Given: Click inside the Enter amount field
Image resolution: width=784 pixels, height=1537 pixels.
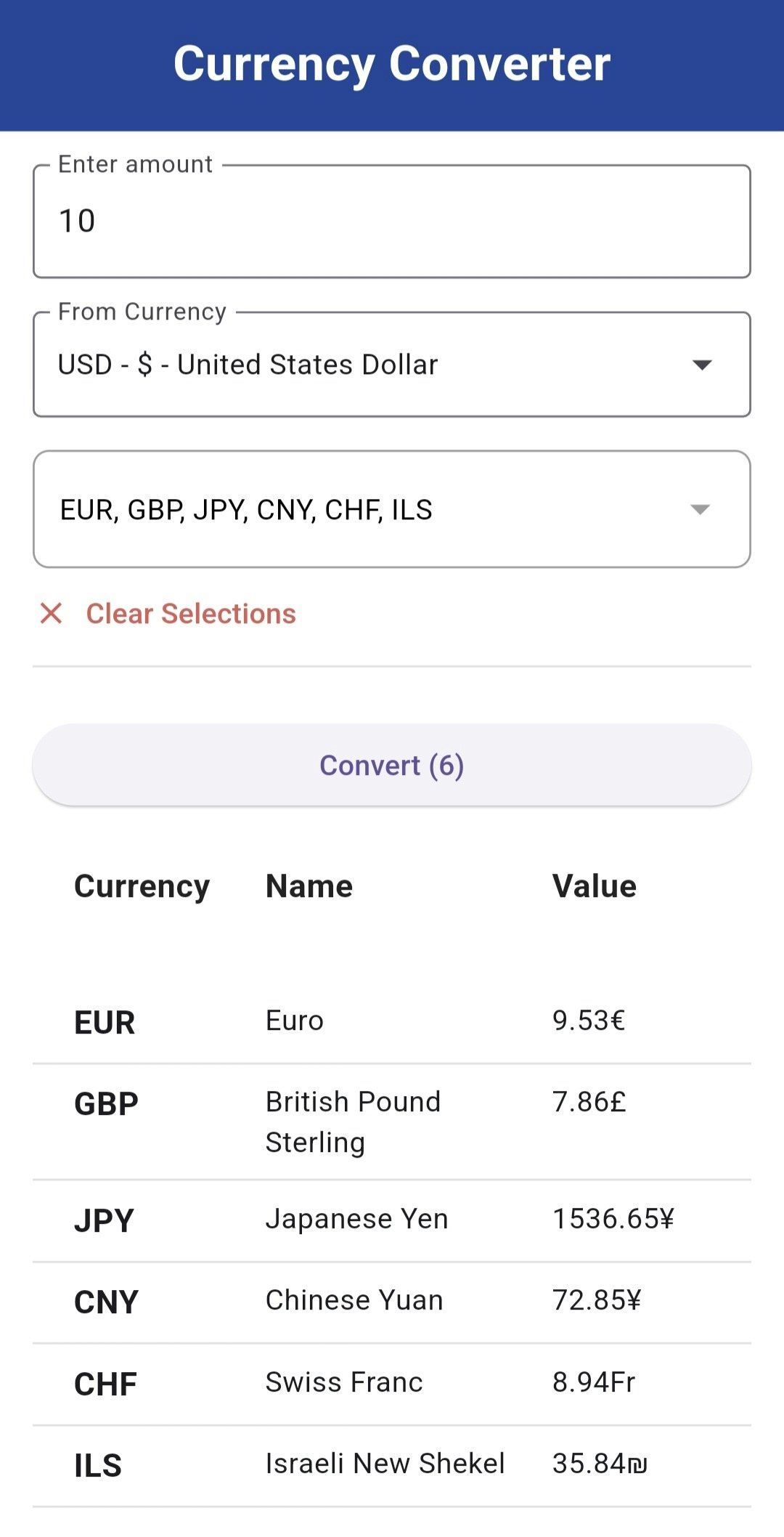Looking at the screenshot, I should click(392, 221).
